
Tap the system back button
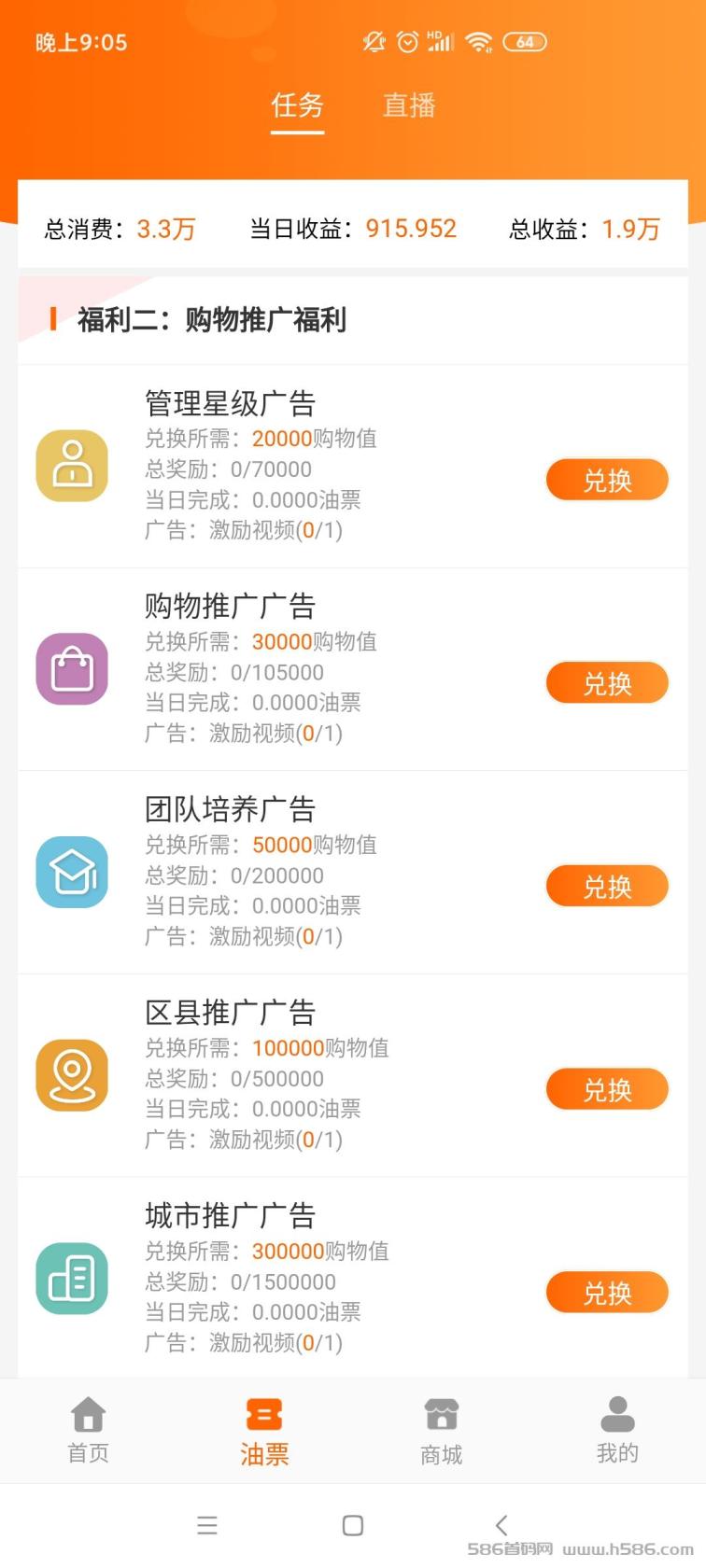point(501,1525)
